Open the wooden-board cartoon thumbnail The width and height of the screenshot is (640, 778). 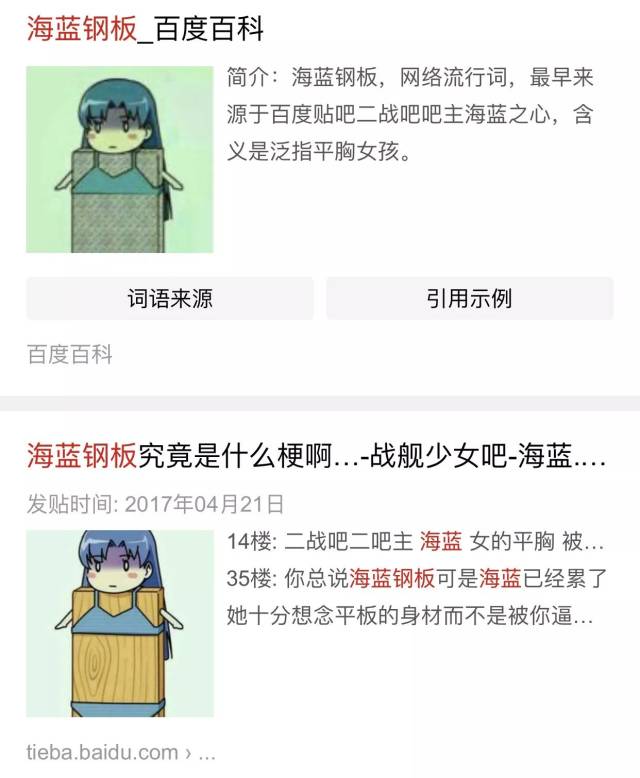coord(120,623)
